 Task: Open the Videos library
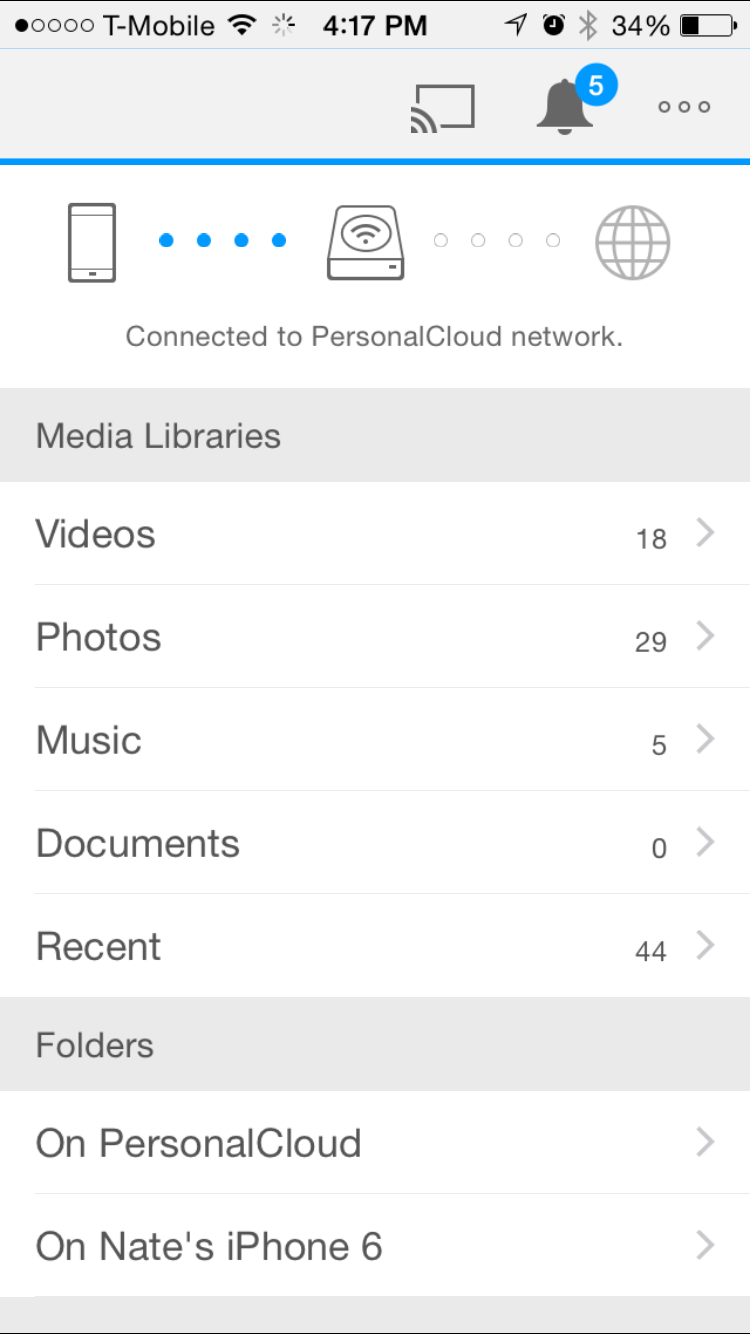pos(375,534)
